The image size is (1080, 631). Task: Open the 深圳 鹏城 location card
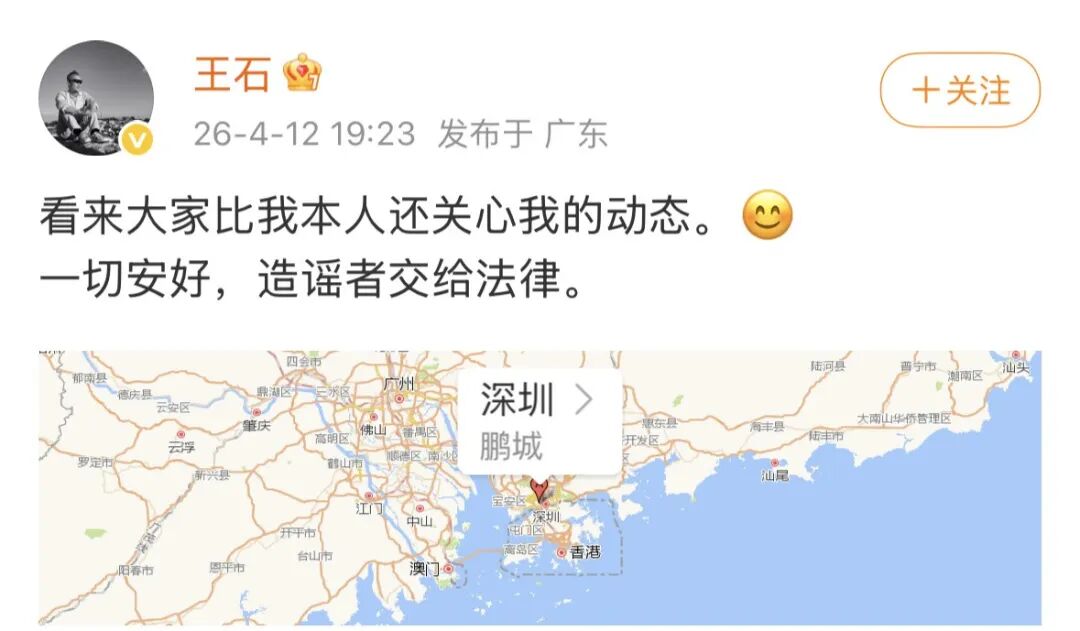(x=539, y=421)
